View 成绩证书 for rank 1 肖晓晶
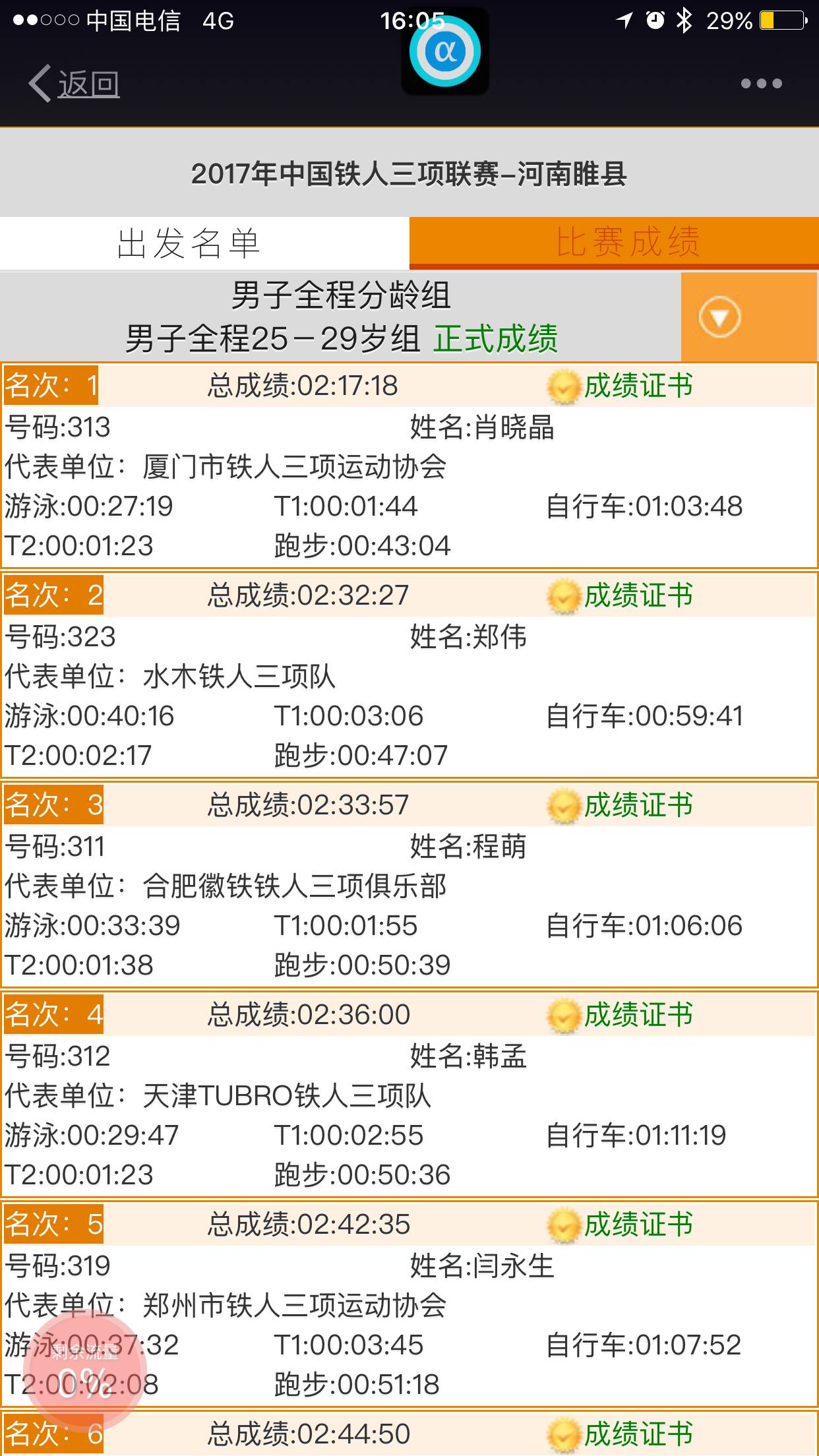This screenshot has width=819, height=1456. [620, 386]
